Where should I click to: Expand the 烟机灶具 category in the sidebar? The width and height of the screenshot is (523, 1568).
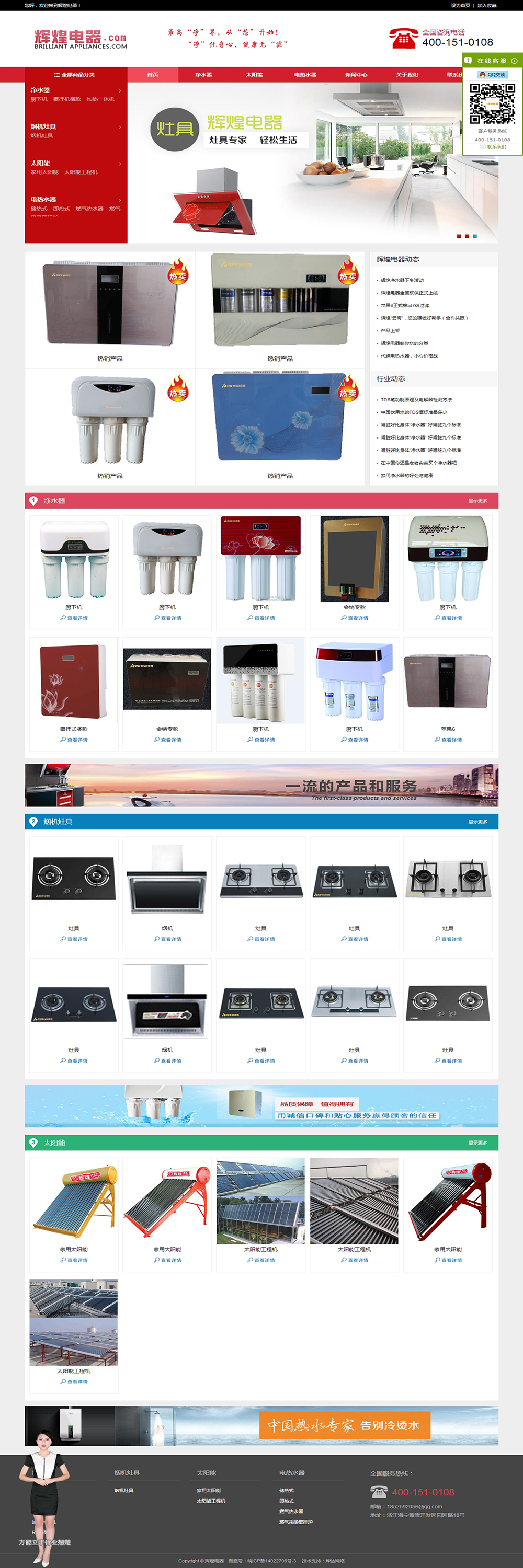tap(43, 126)
